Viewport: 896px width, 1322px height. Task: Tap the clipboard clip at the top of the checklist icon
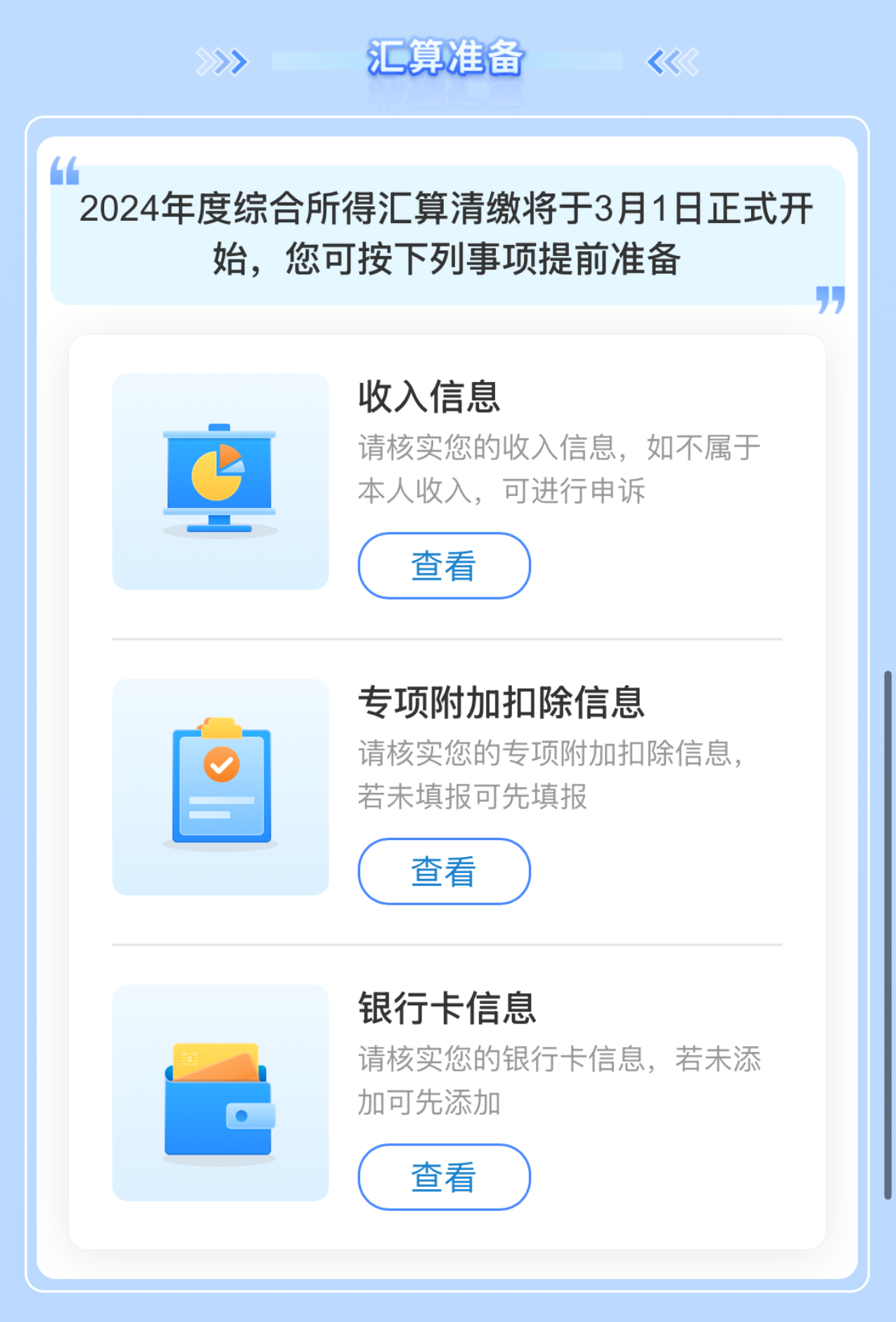(222, 728)
